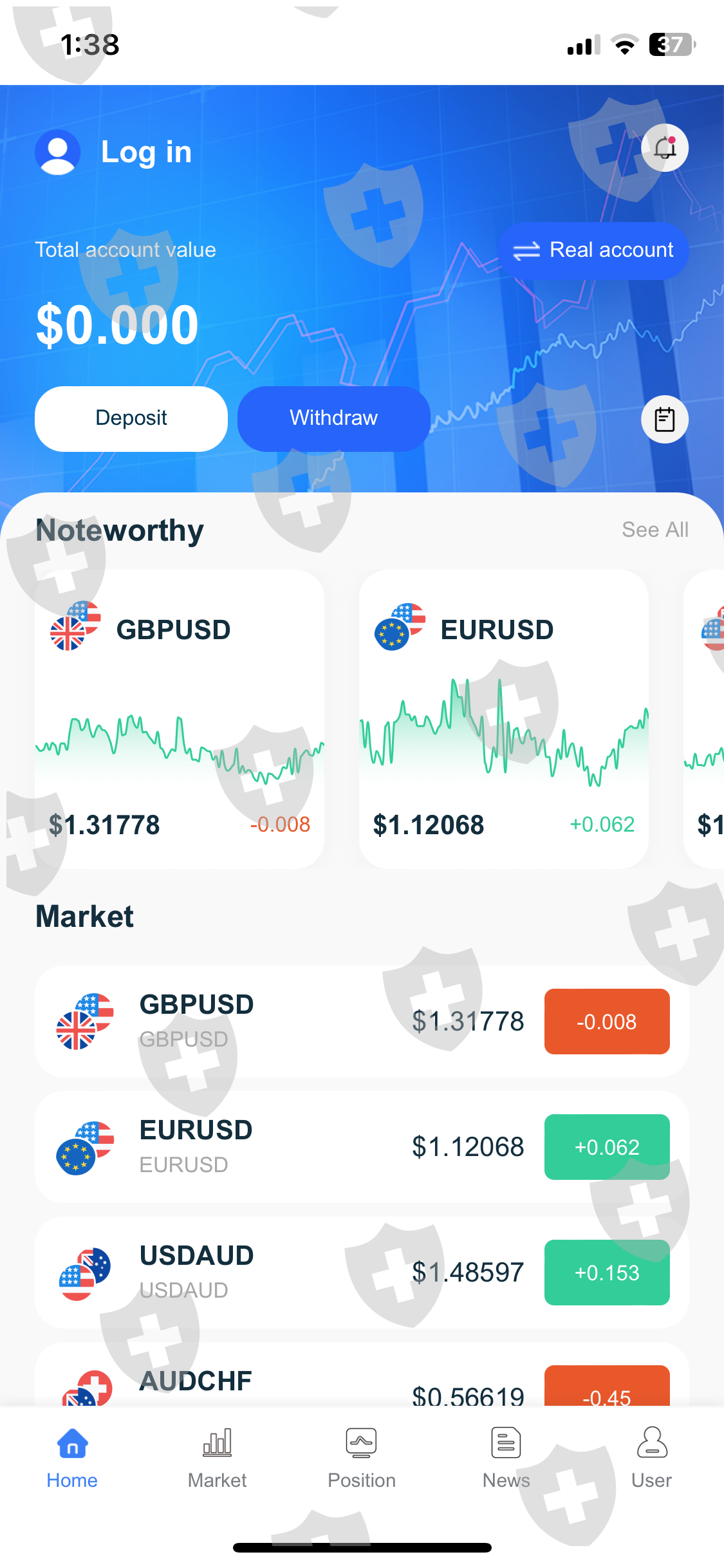Open the EURUSD noteworthy chart card
Viewport: 724px width, 1568px height.
tap(504, 719)
